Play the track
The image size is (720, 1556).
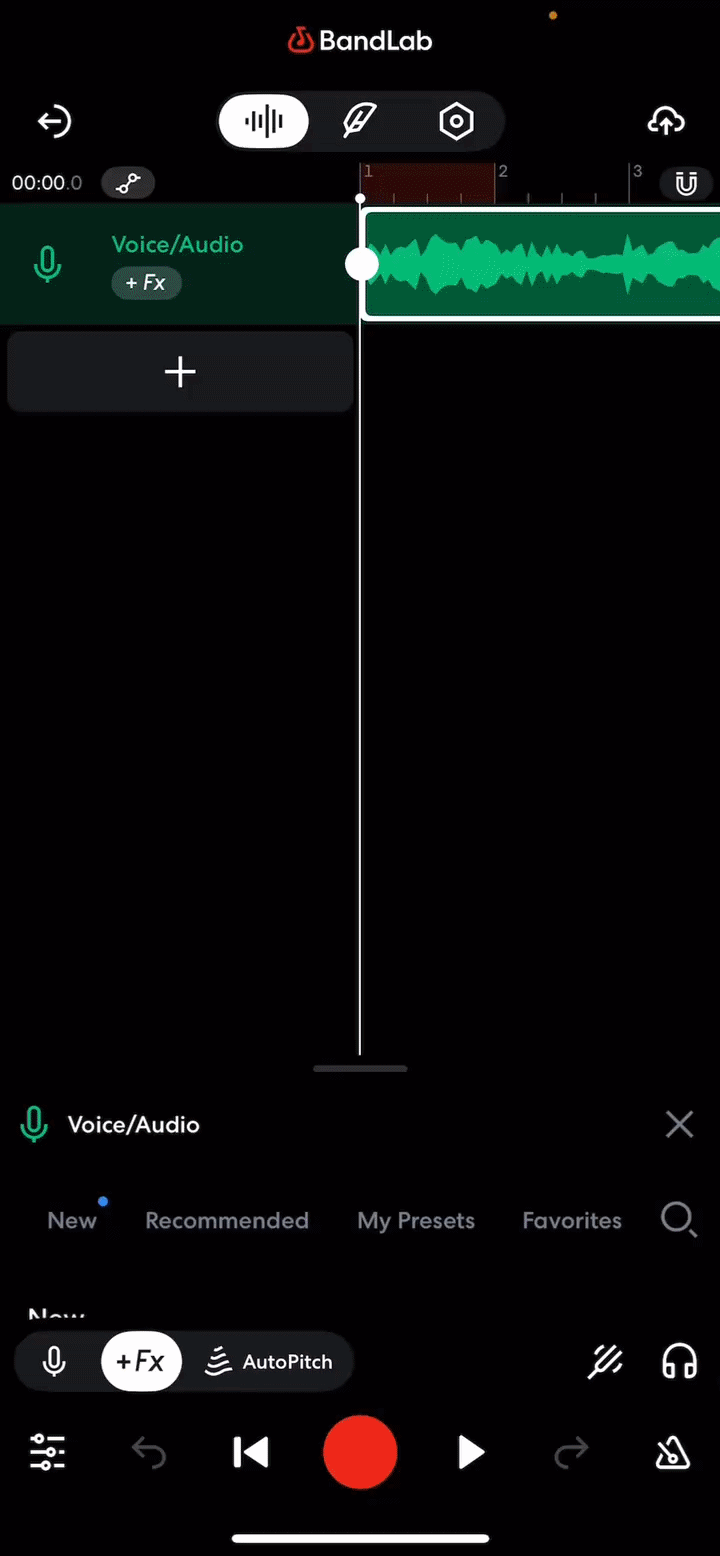[471, 1452]
